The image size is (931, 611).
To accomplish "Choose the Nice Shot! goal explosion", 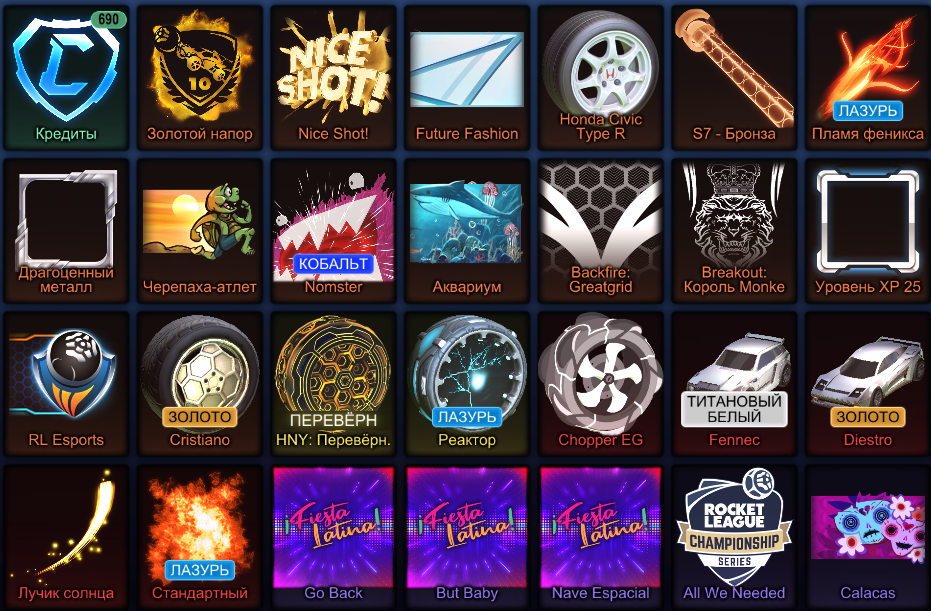I will click(x=333, y=76).
